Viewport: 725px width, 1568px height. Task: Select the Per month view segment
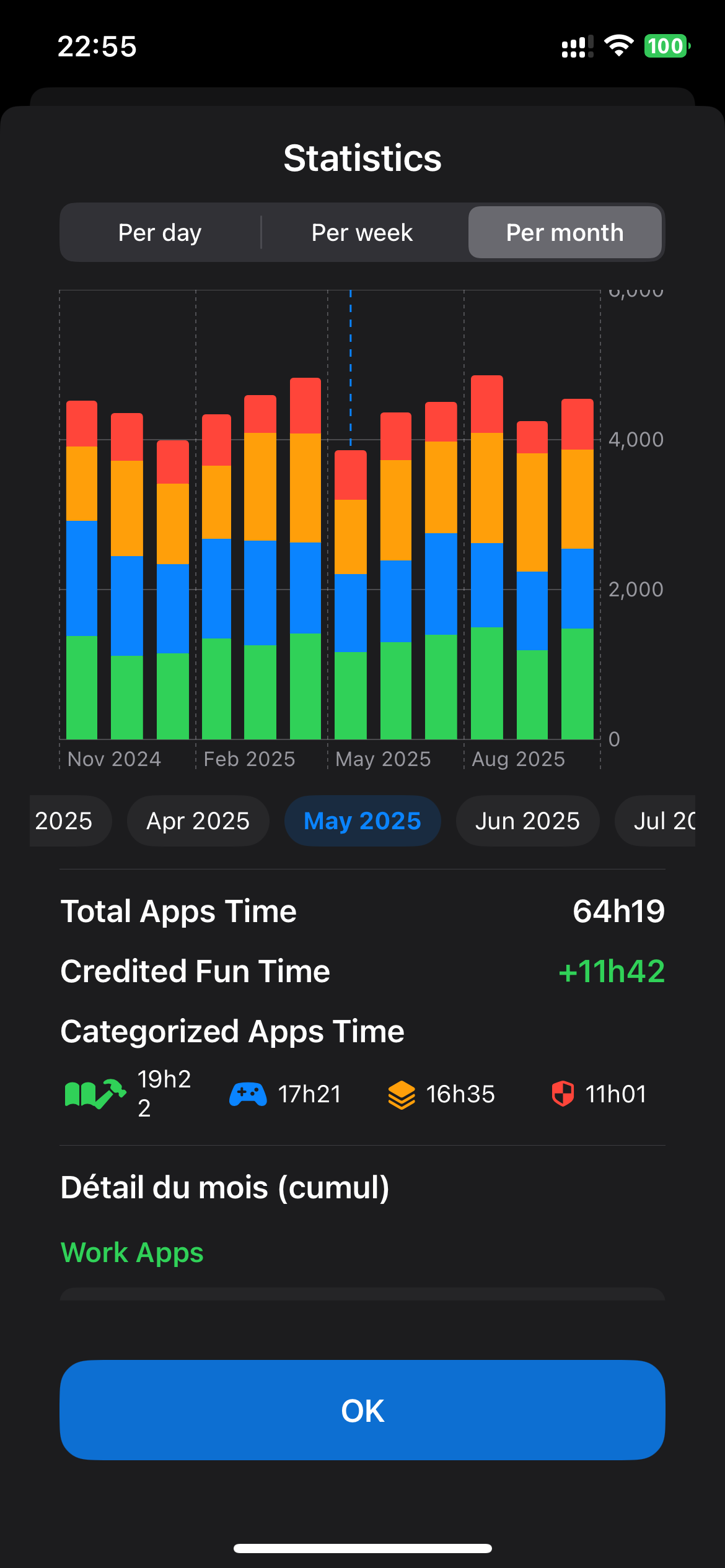[565, 232]
